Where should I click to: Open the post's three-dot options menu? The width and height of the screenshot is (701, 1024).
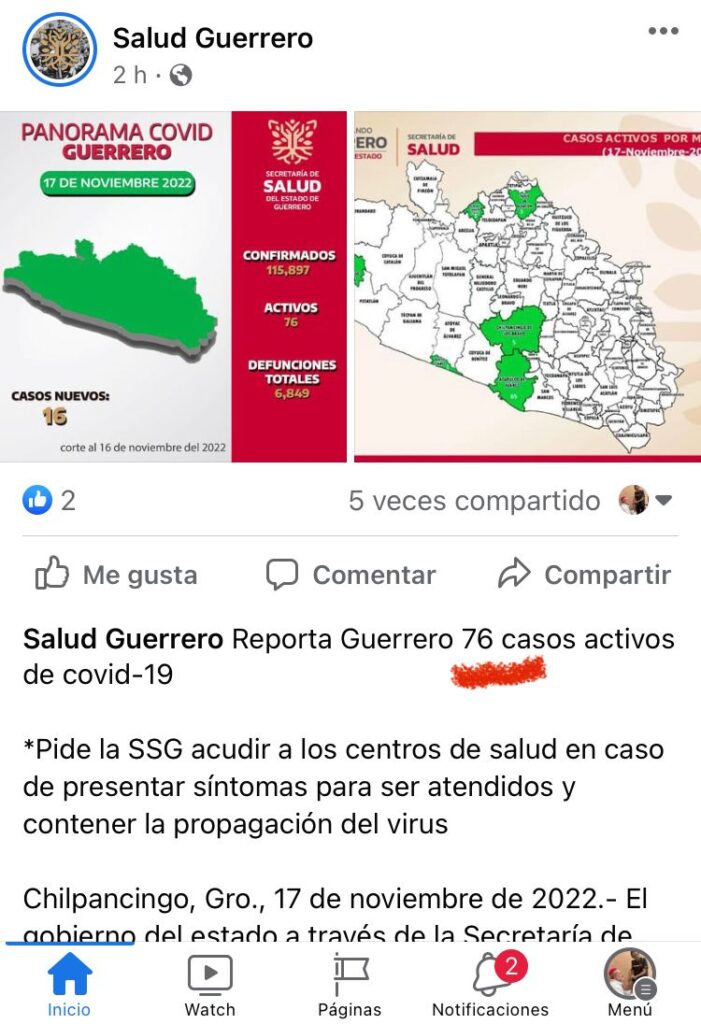click(663, 32)
